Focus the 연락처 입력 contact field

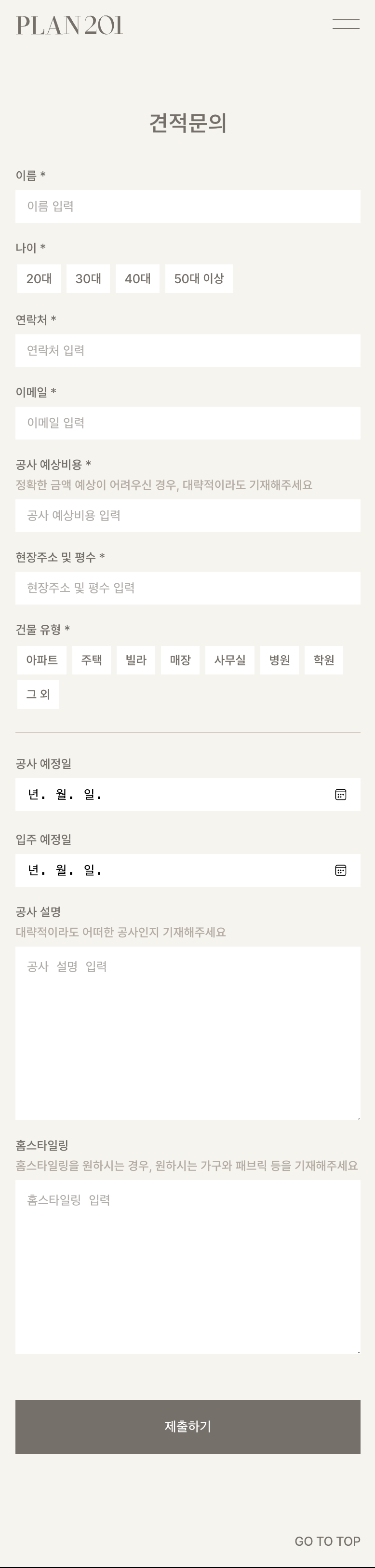click(187, 351)
